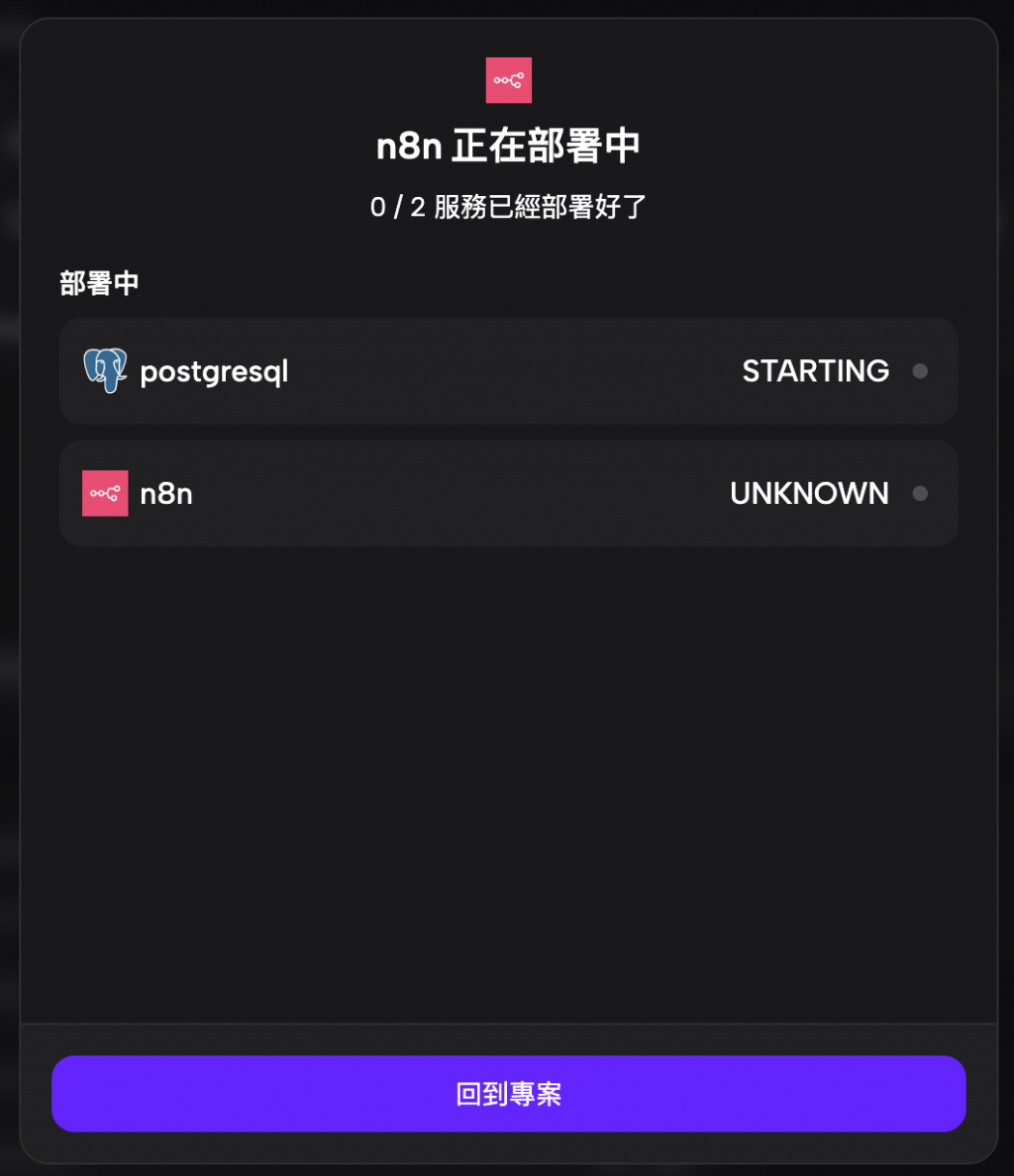Open the postgresql service row
The image size is (1014, 1176).
point(508,371)
